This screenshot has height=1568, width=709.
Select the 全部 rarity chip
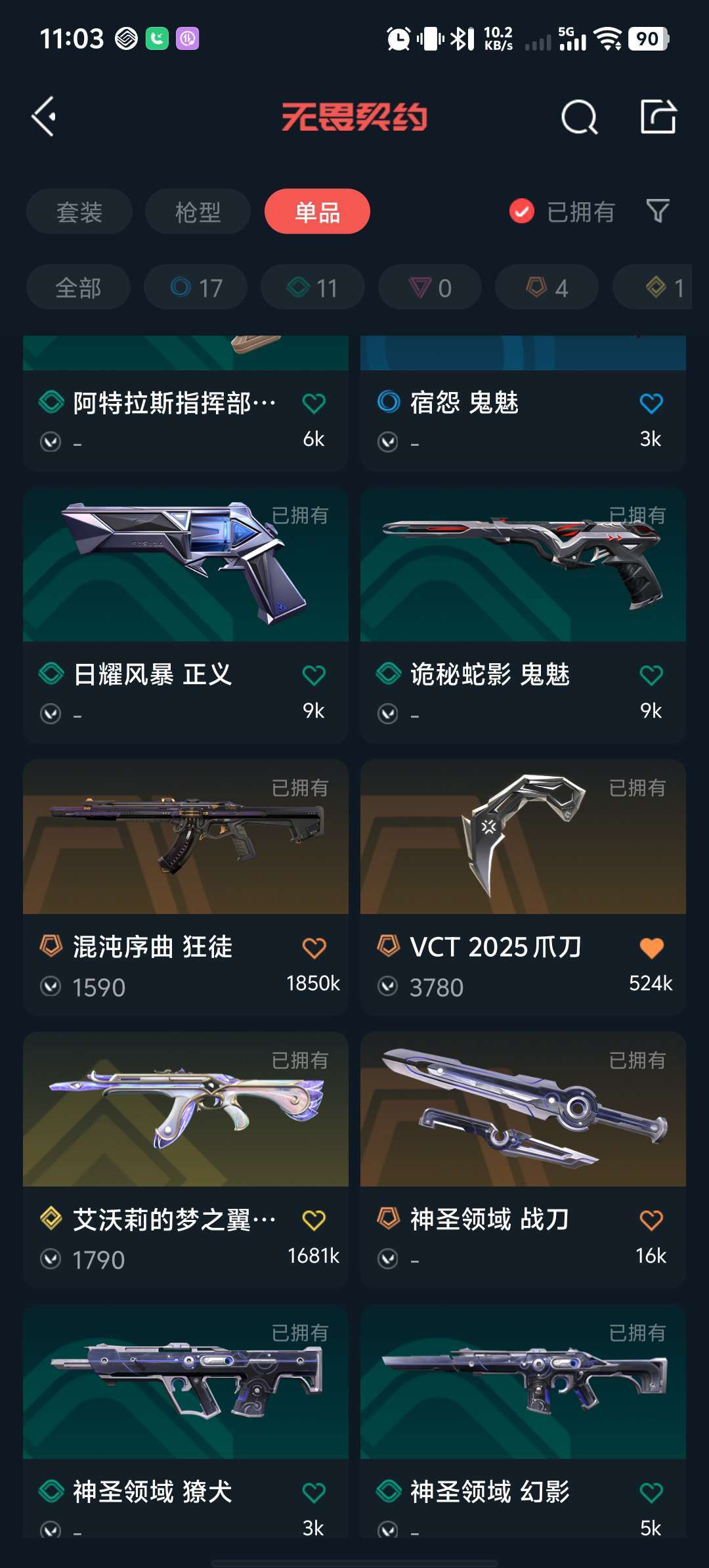78,288
